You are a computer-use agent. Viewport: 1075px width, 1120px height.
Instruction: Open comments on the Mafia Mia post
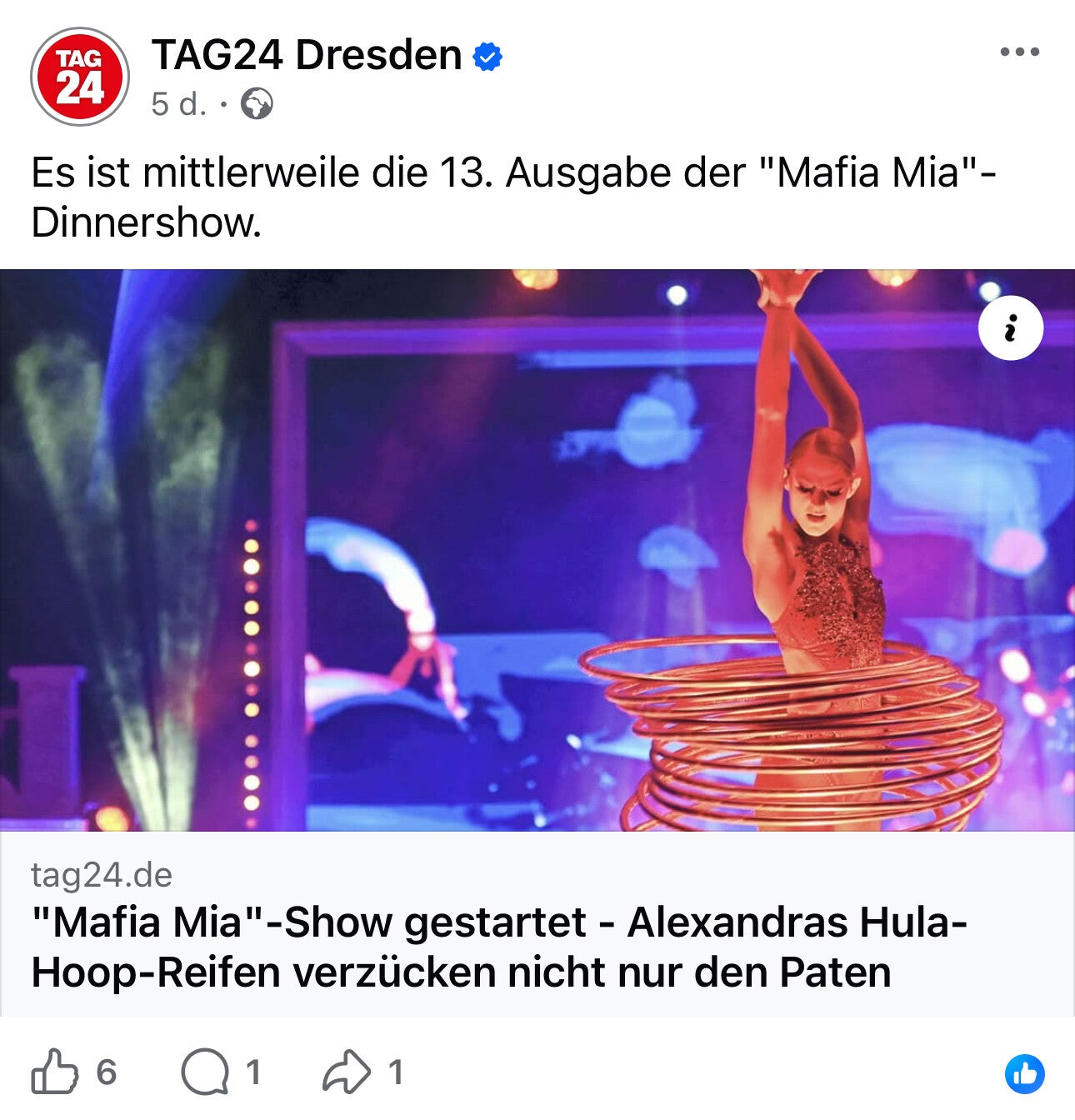click(206, 1072)
